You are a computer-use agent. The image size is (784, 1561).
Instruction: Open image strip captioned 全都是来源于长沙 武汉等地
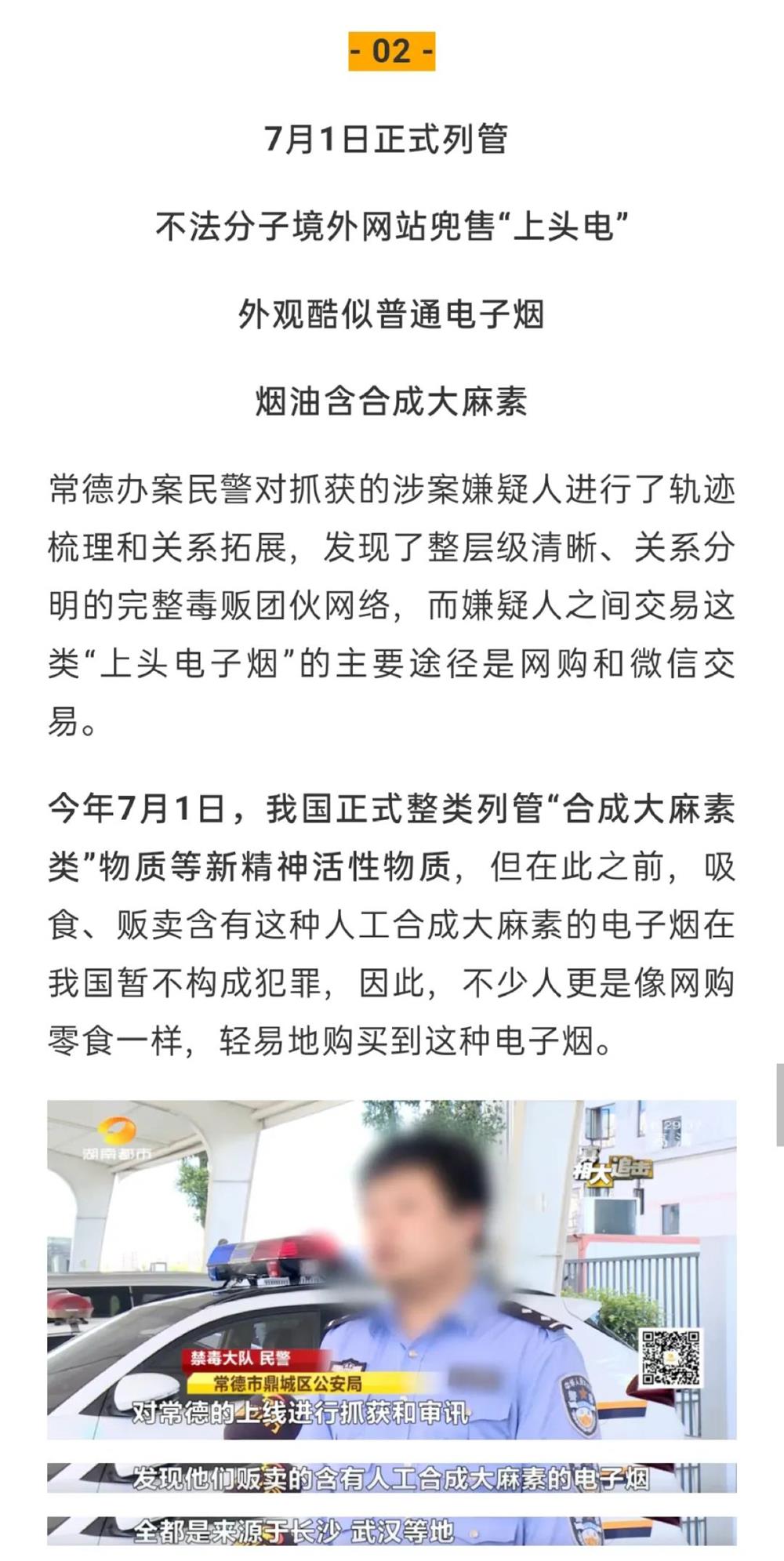pyautogui.click(x=391, y=1530)
